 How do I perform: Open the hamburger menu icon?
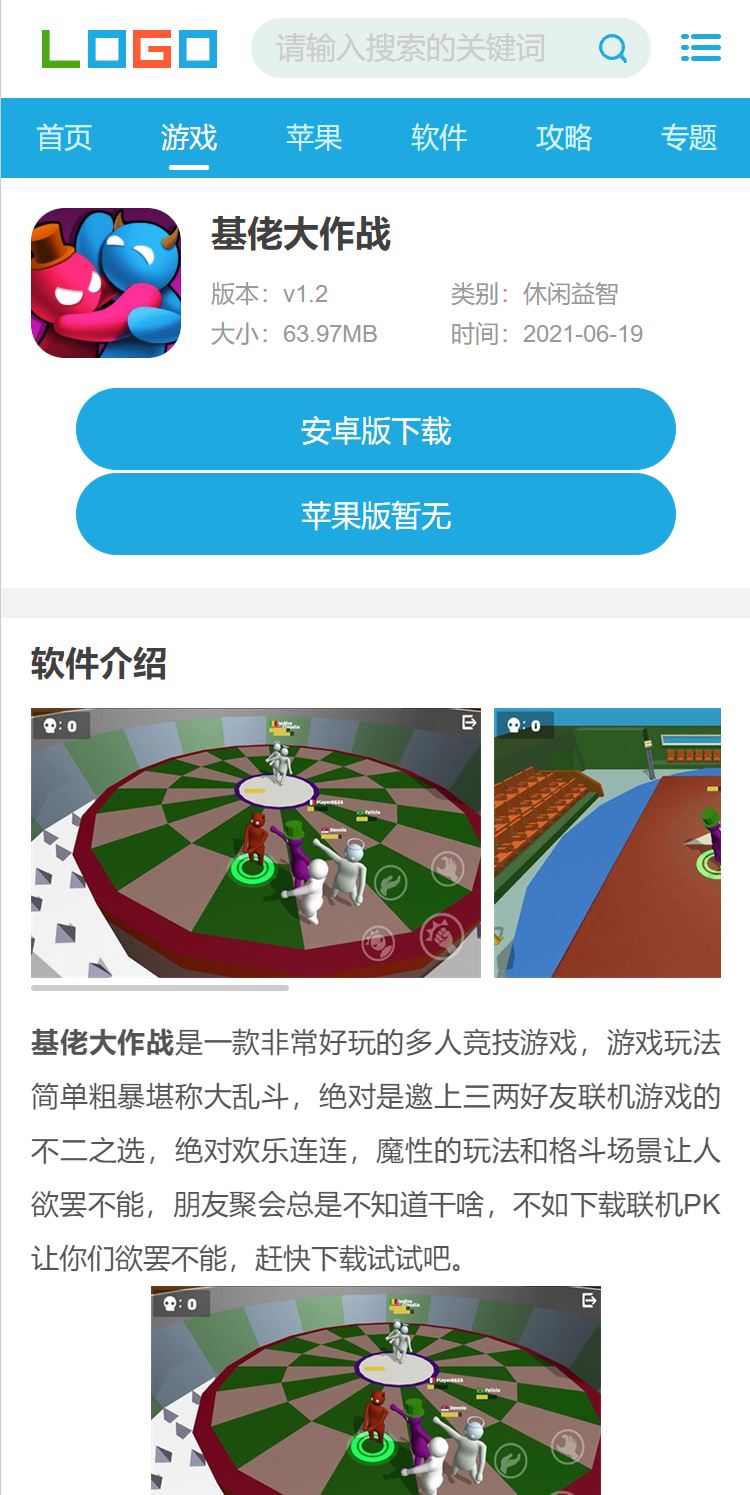pos(700,47)
